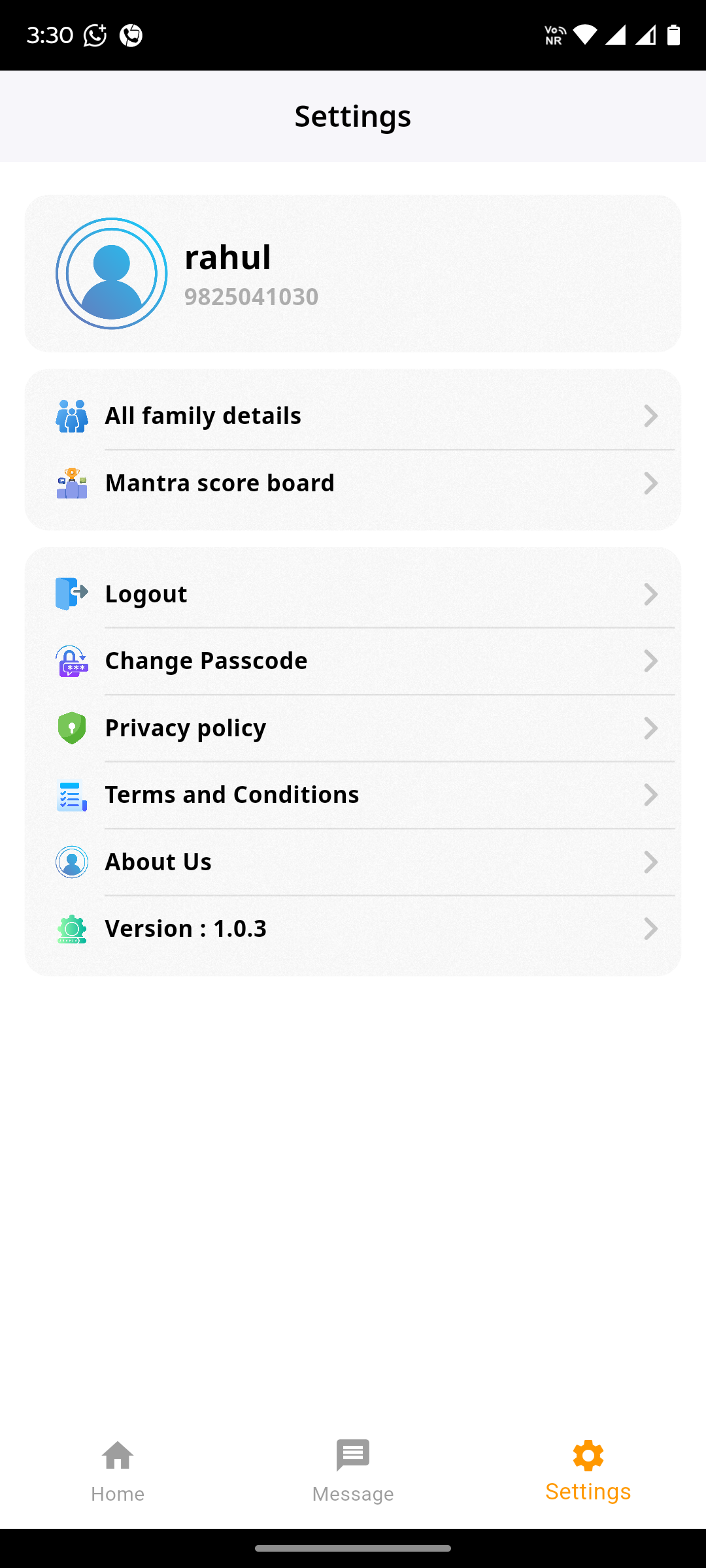Expand Privacy policy with the right chevron

(x=650, y=728)
